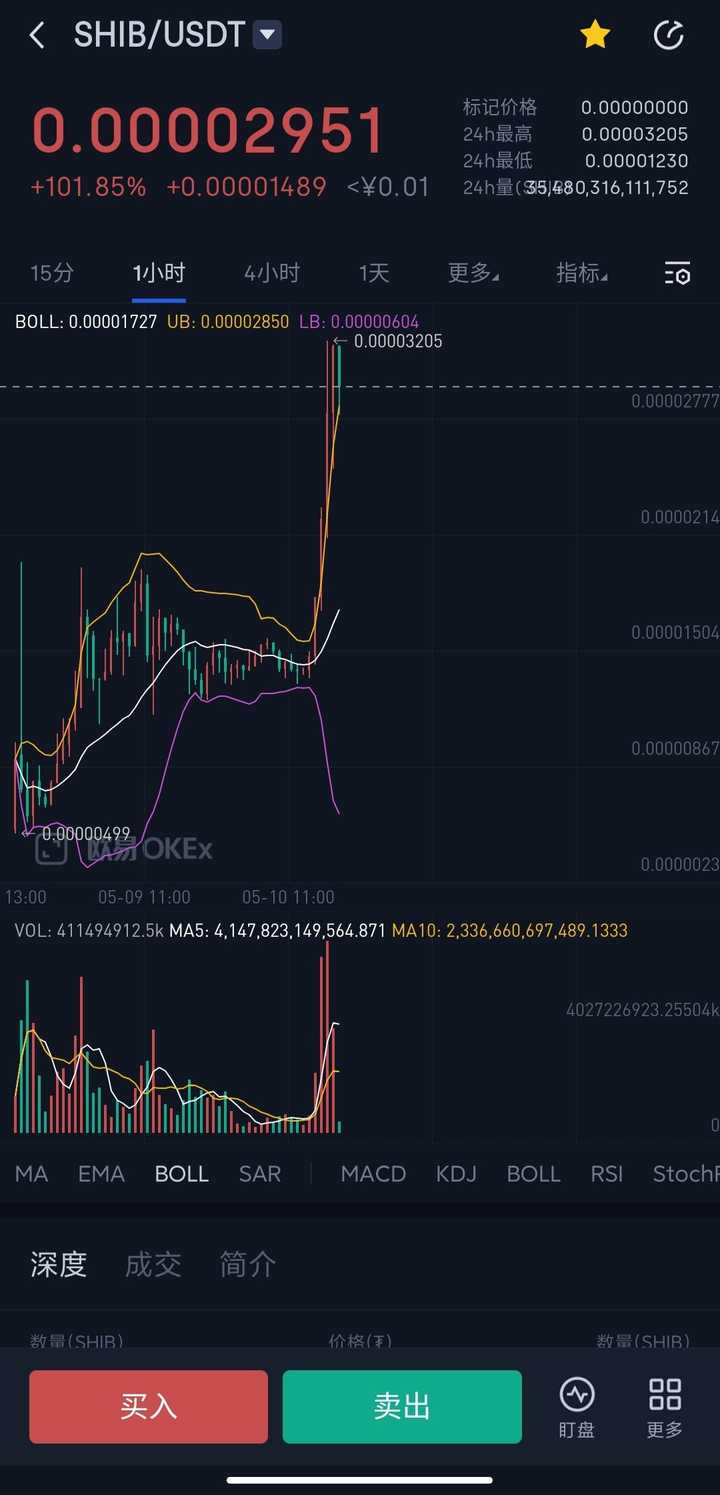Switch to the 成交 trades tab
This screenshot has height=1495, width=720.
tap(153, 1265)
